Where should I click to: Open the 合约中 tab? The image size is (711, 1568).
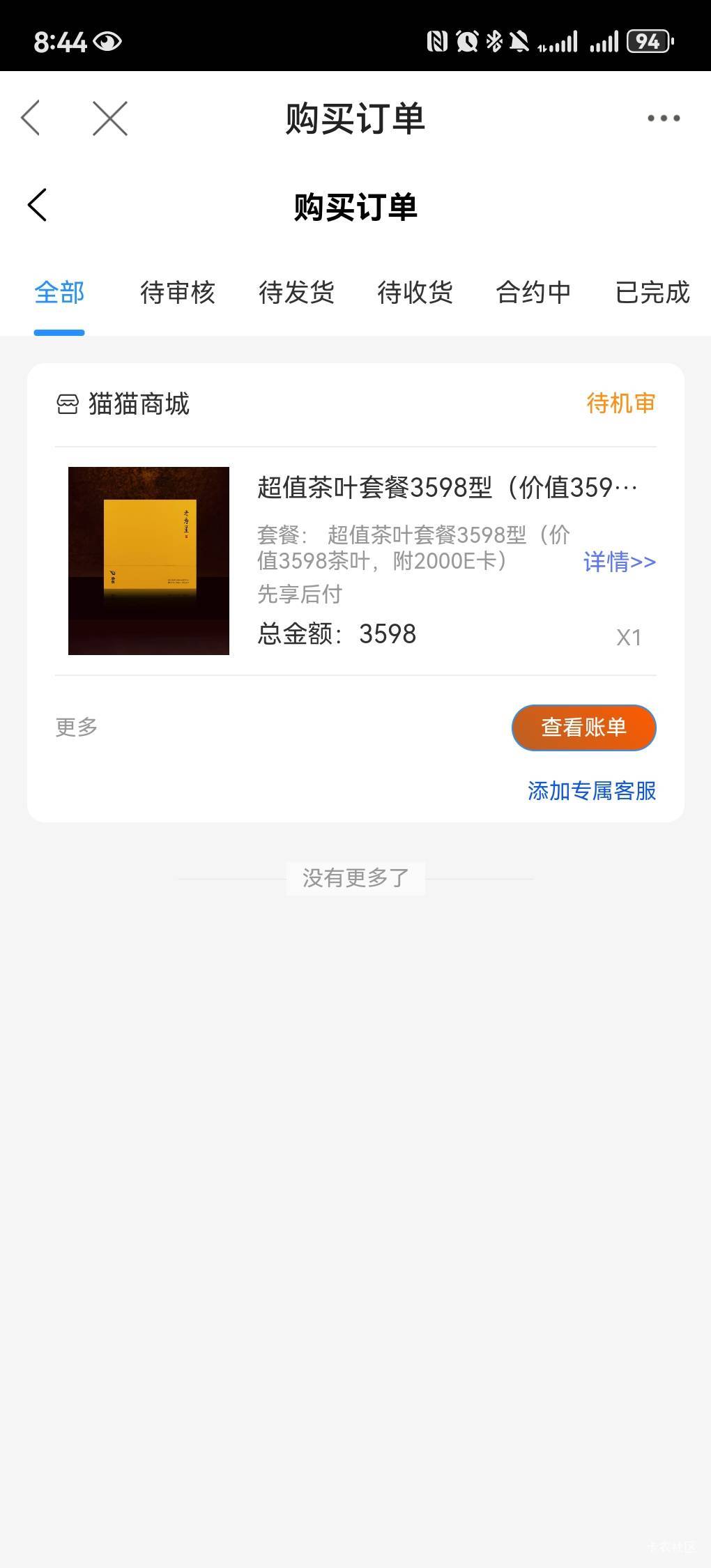coord(533,293)
